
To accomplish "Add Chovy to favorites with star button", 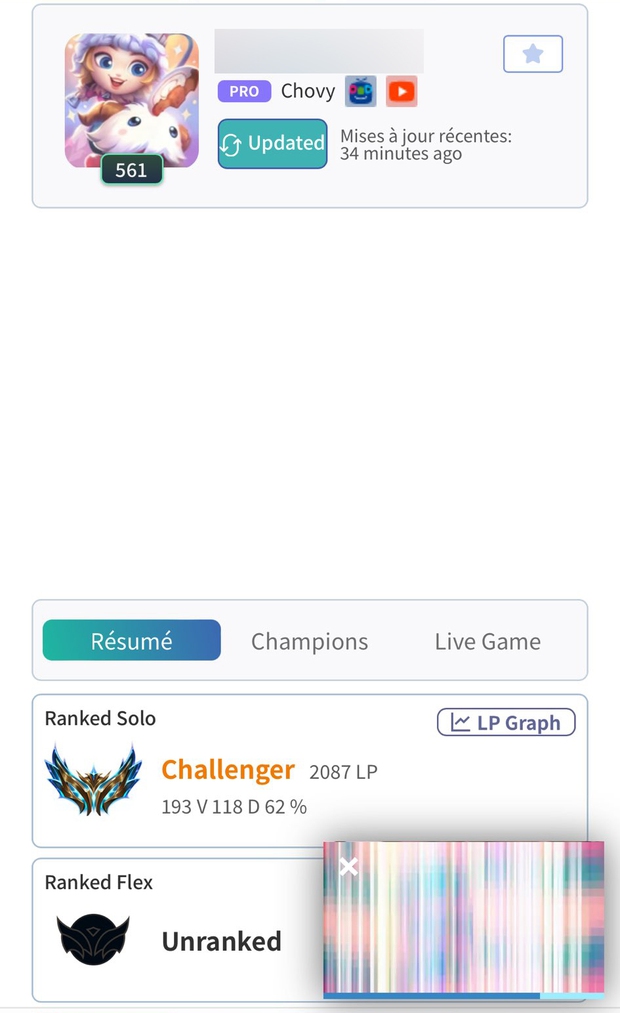I will pyautogui.click(x=532, y=54).
